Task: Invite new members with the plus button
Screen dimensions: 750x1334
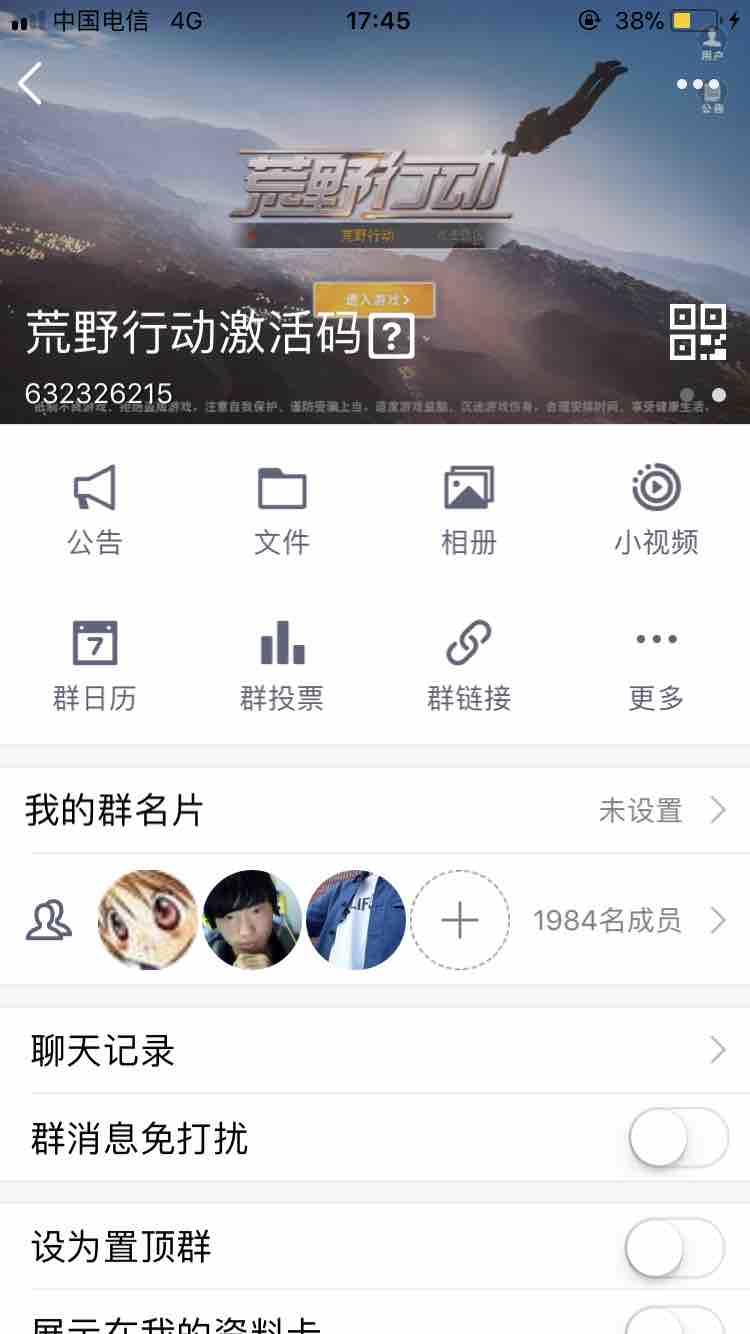Action: (x=460, y=920)
